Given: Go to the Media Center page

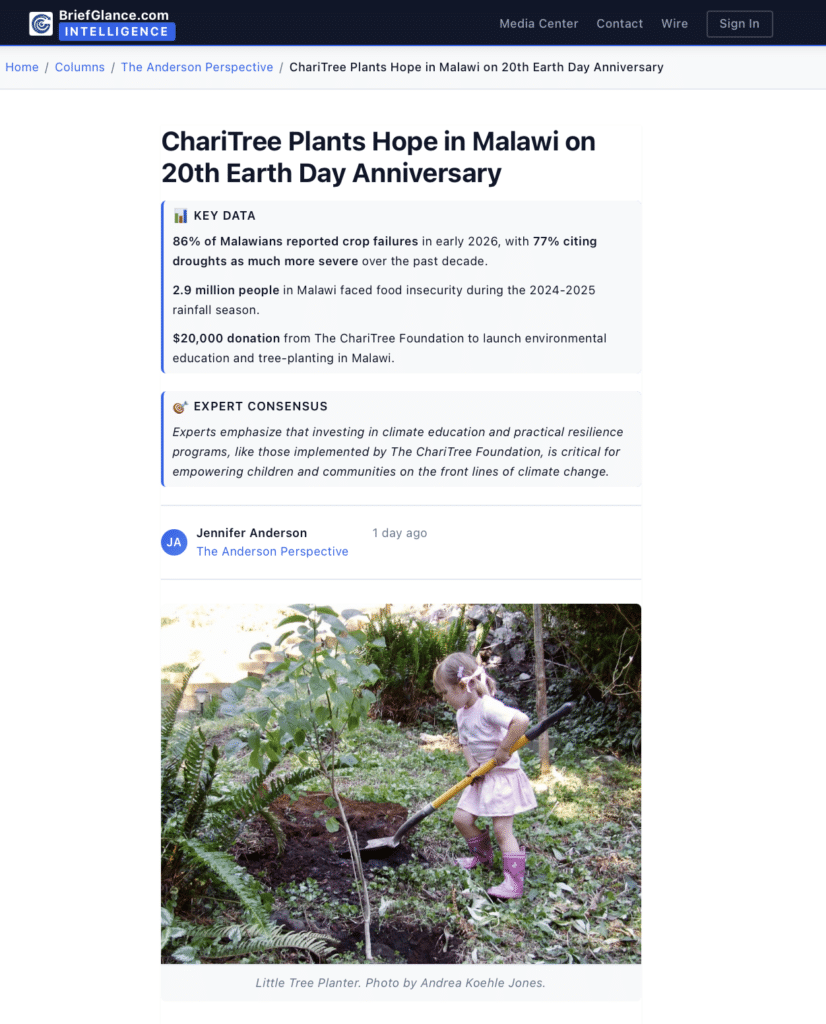Looking at the screenshot, I should click(538, 24).
